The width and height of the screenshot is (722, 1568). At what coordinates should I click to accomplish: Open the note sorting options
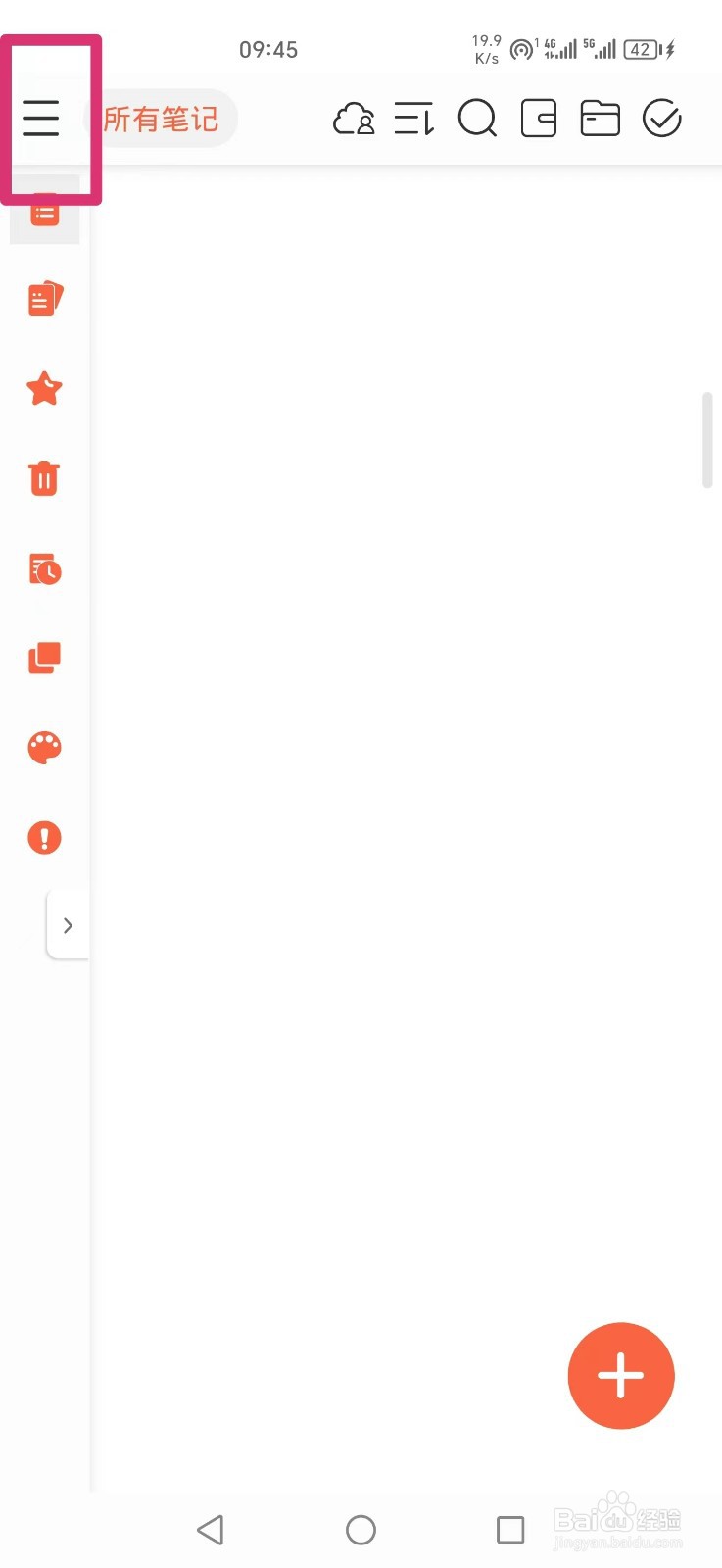coord(414,118)
